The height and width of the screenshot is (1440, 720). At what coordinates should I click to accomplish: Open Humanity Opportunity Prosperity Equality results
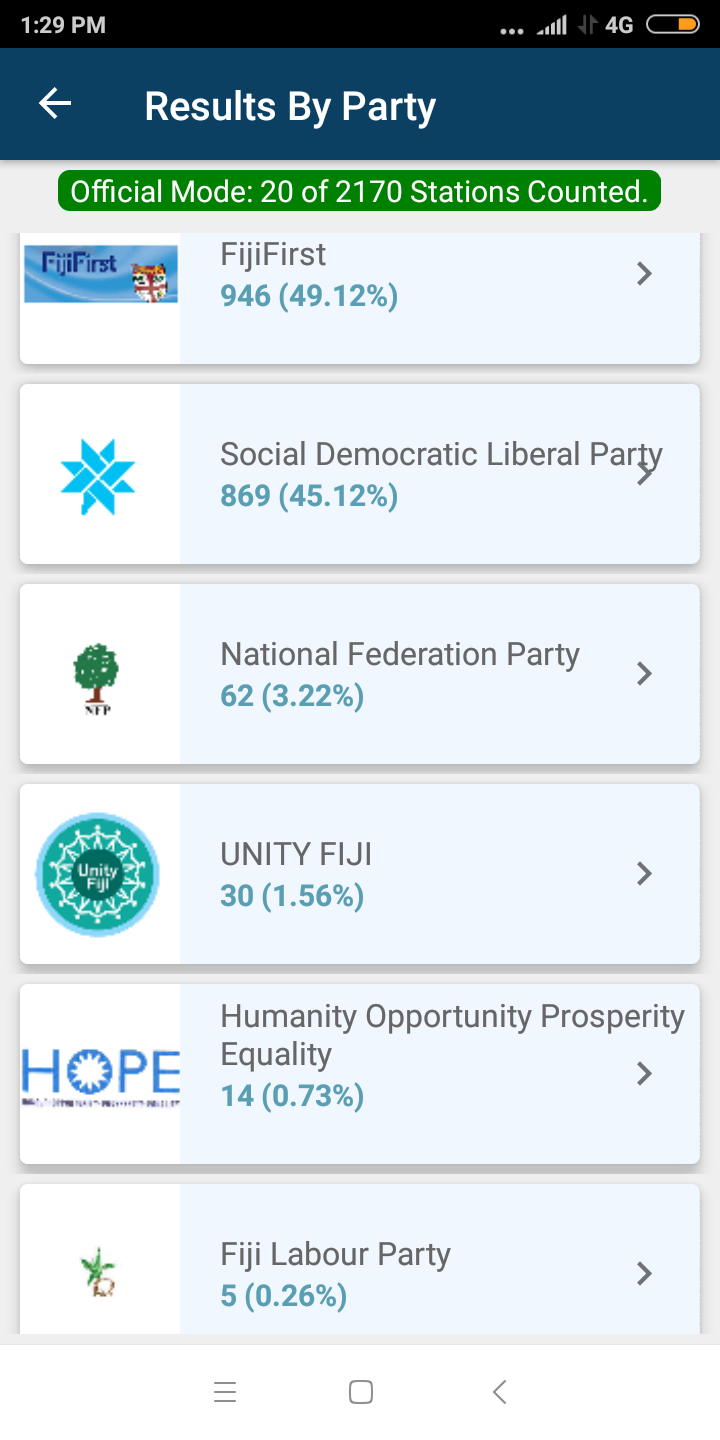coord(360,1074)
